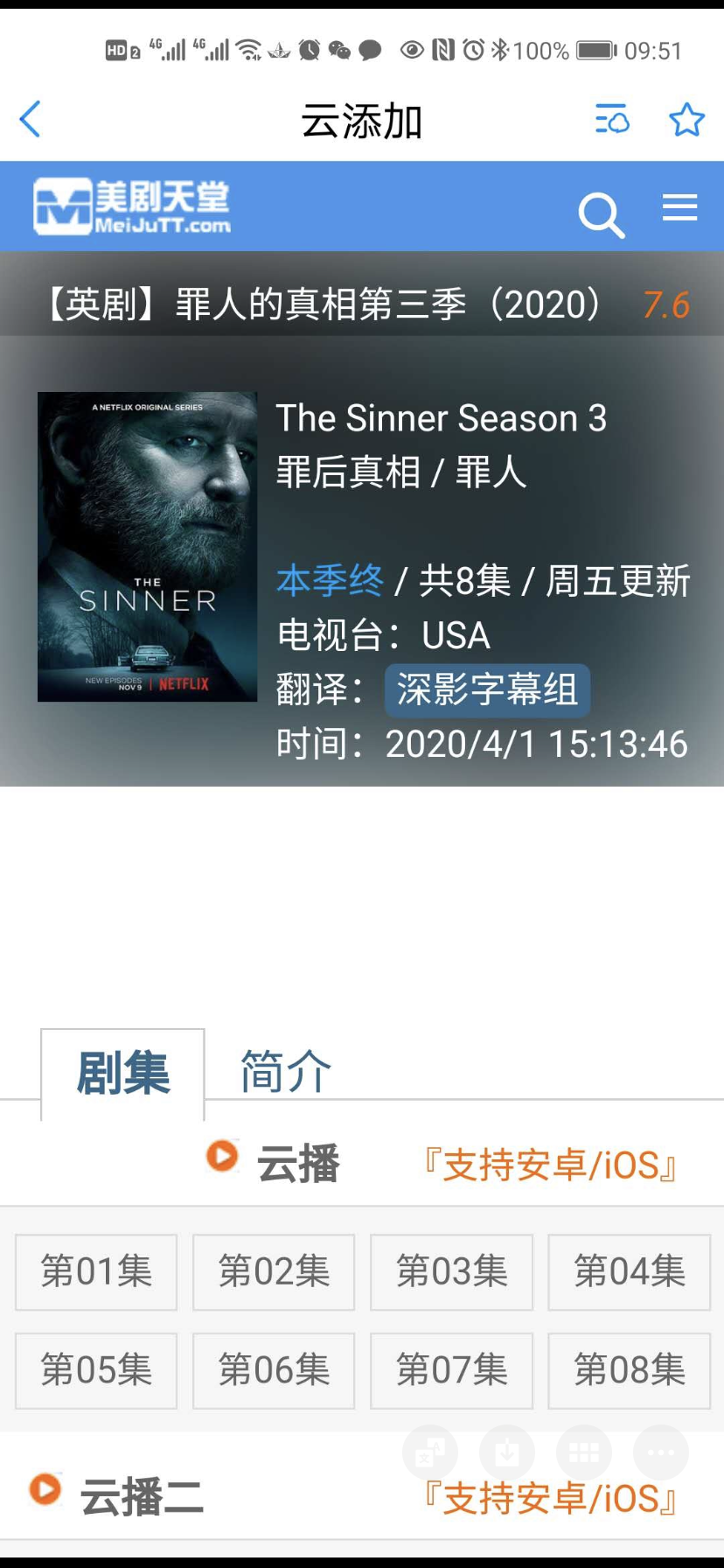Select the 剧集 tab
The image size is (724, 1568).
click(x=122, y=1073)
